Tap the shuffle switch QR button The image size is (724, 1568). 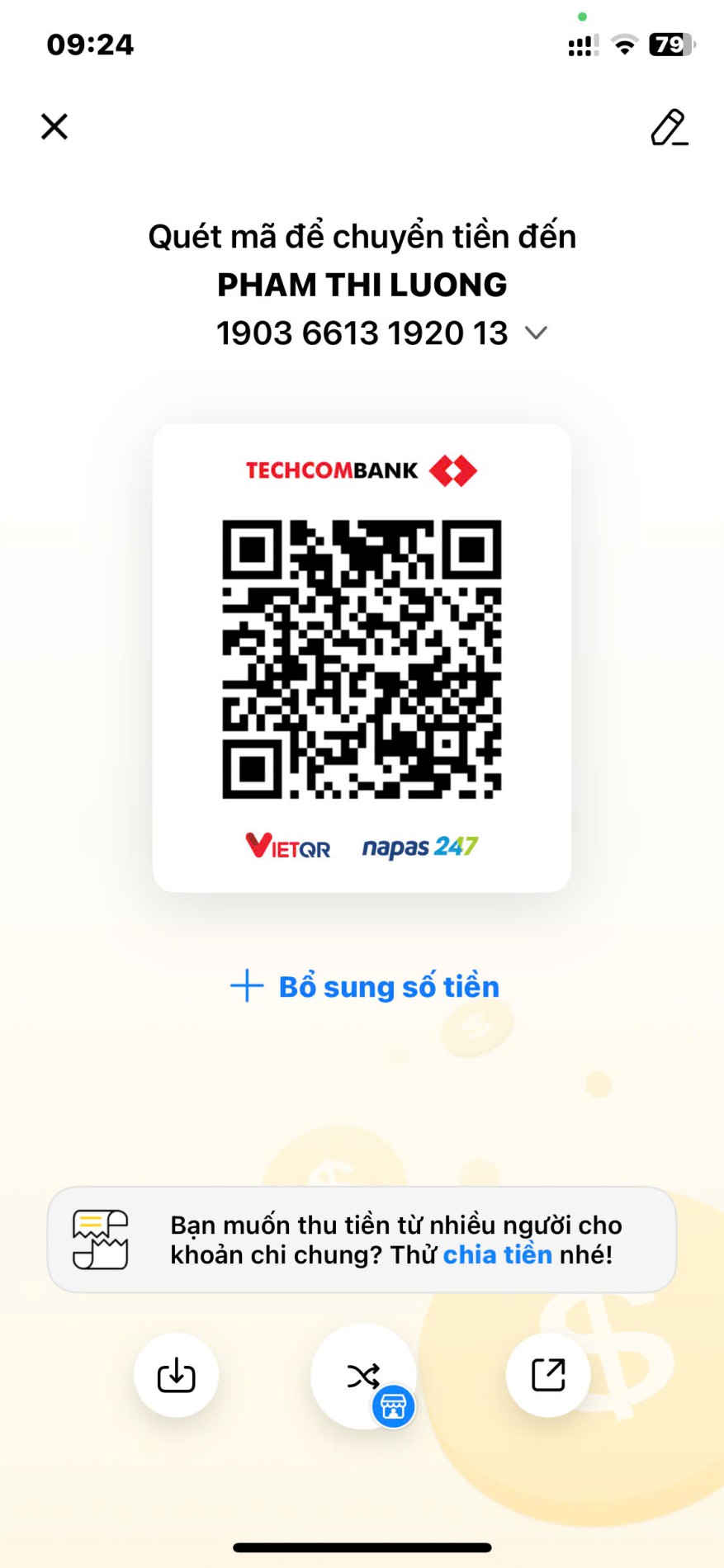click(x=363, y=1375)
